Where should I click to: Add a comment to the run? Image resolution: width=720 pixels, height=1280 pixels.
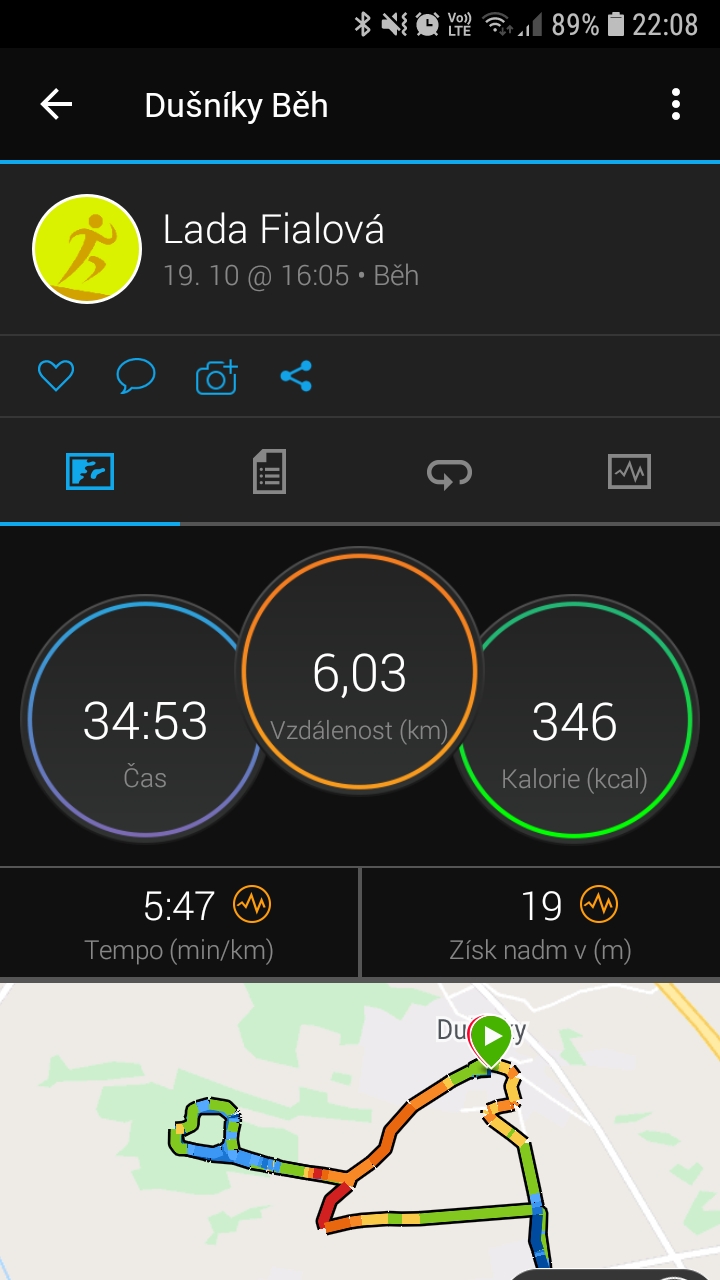tap(136, 376)
